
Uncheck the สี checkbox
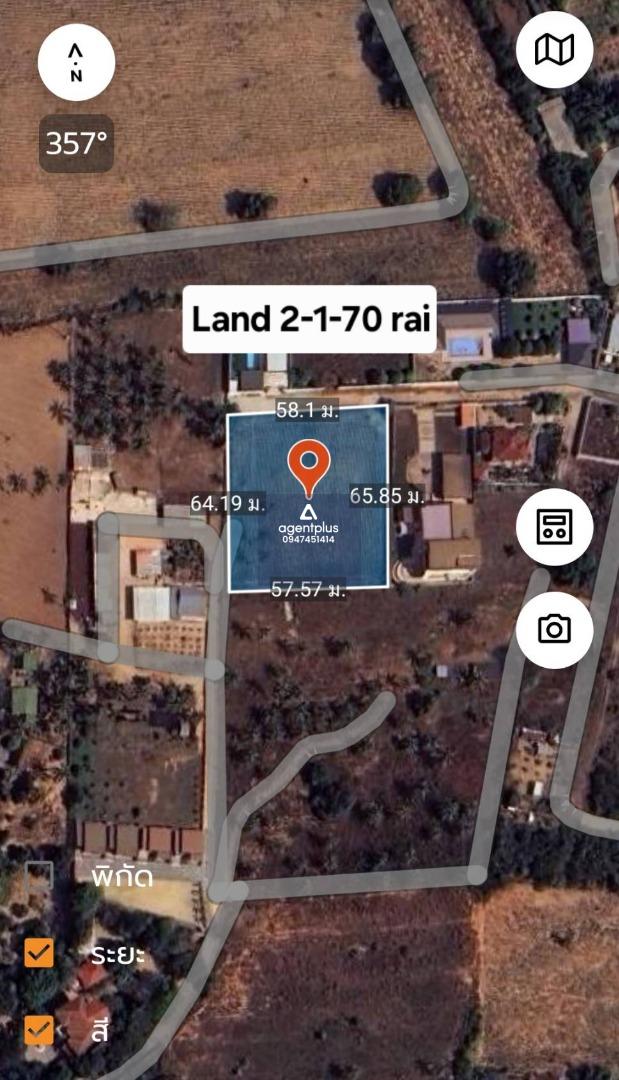click(x=39, y=1030)
